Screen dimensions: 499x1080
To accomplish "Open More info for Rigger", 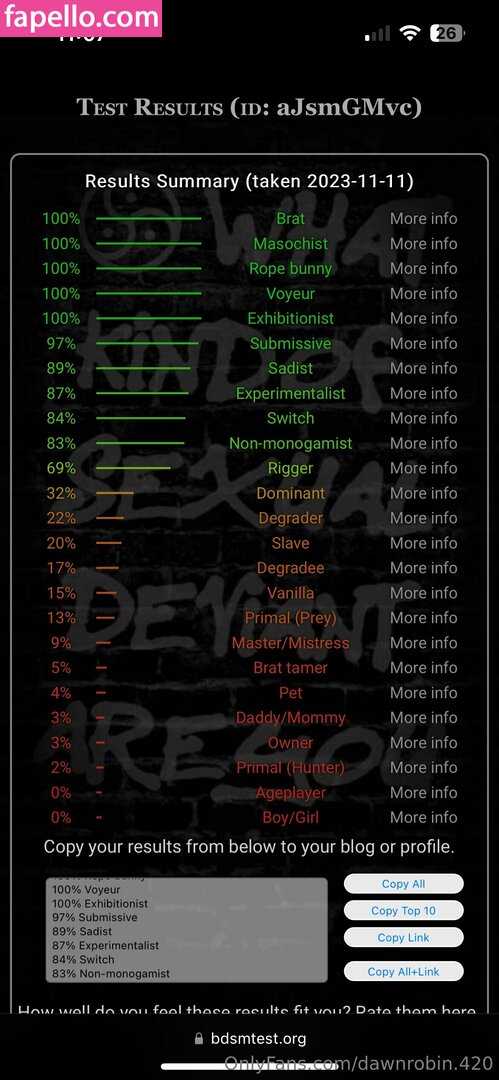I will pyautogui.click(x=423, y=468).
